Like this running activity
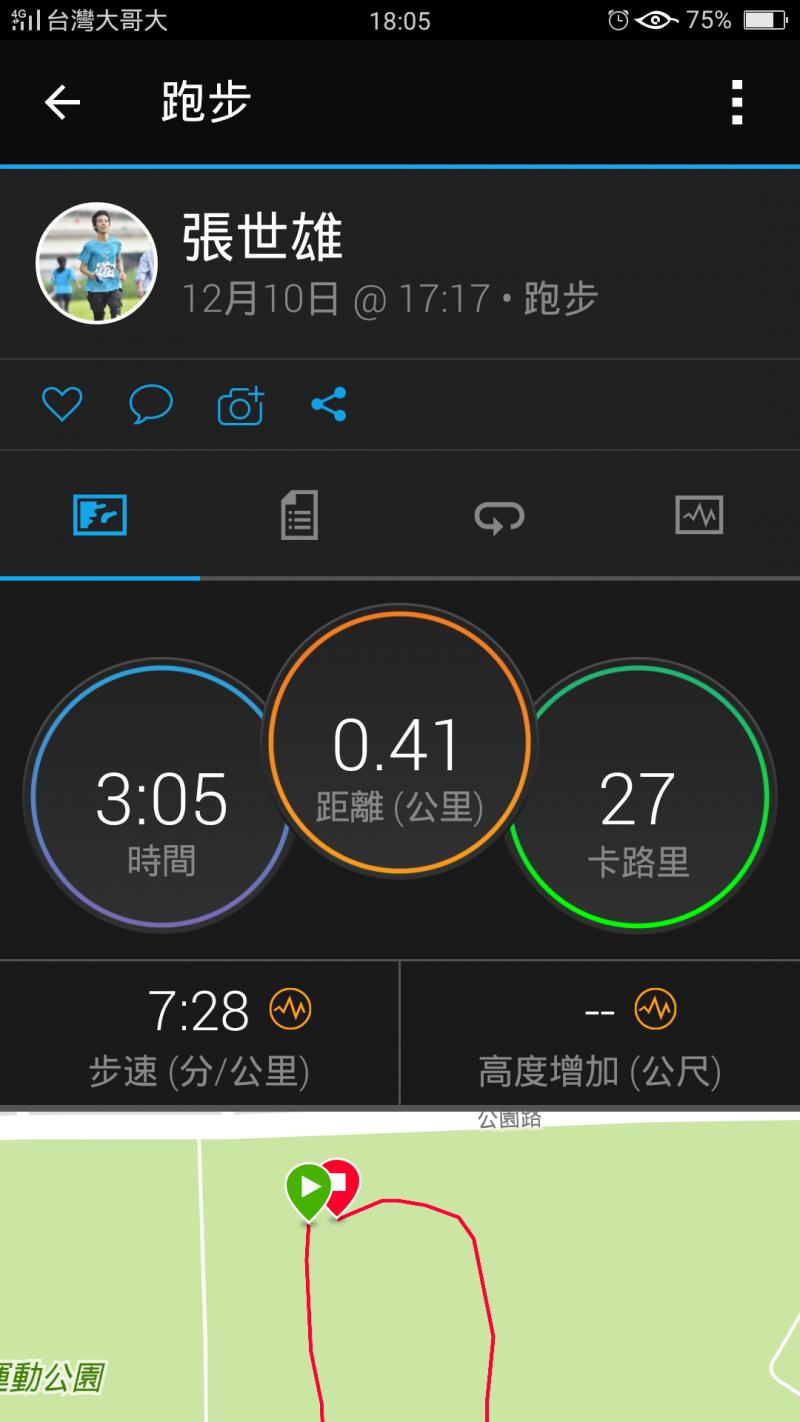 point(61,405)
